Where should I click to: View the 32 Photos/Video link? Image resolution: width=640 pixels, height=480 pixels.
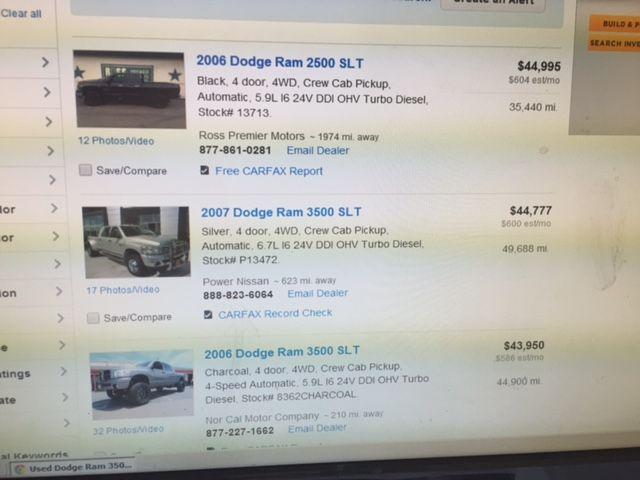coord(128,430)
